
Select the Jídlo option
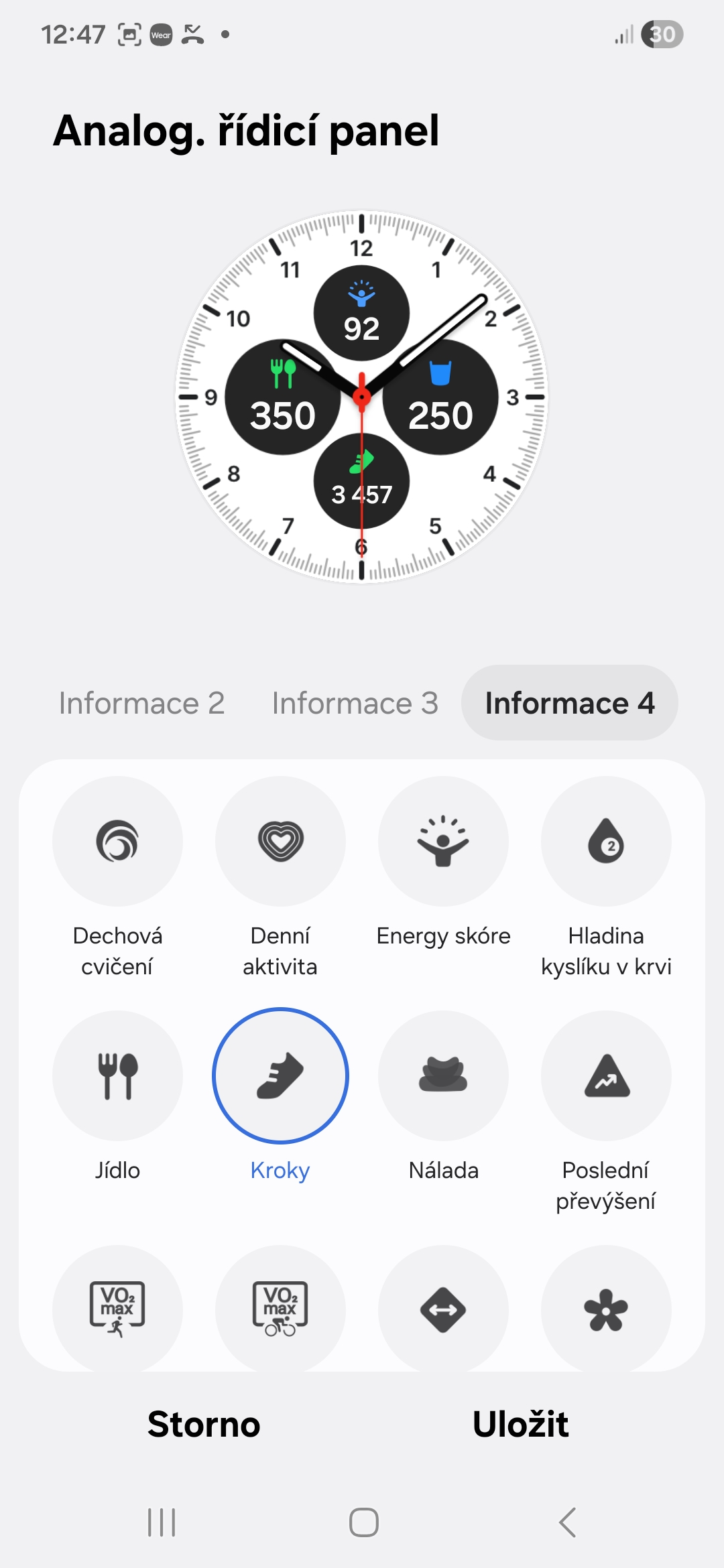117,1075
